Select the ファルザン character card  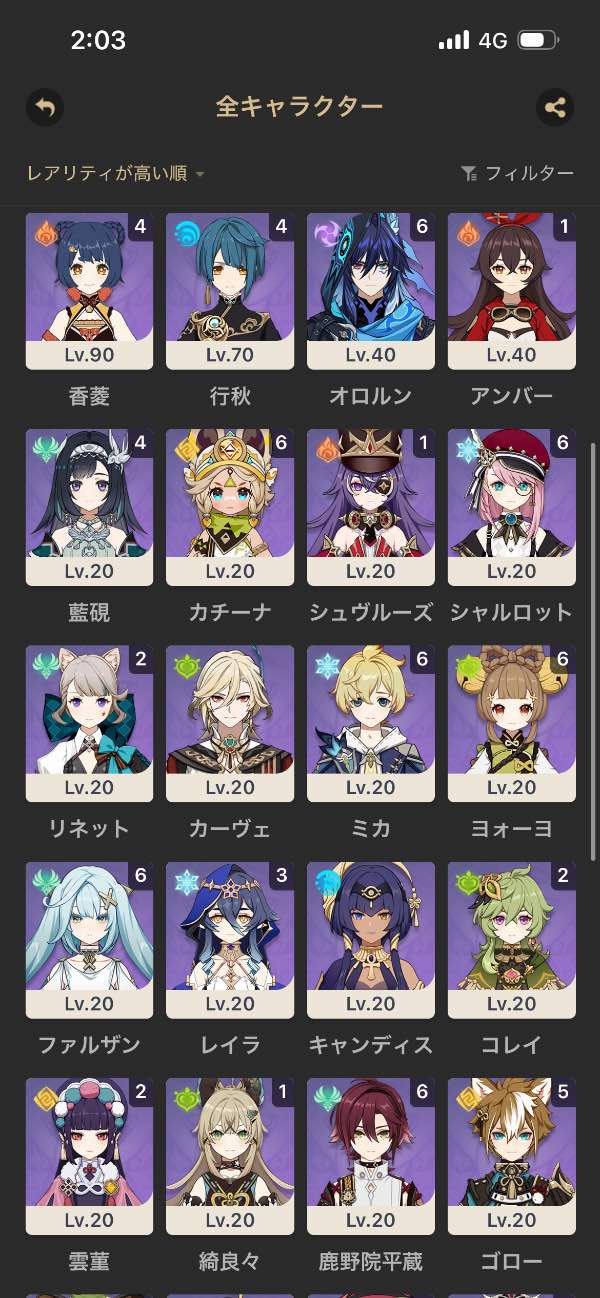[x=89, y=939]
